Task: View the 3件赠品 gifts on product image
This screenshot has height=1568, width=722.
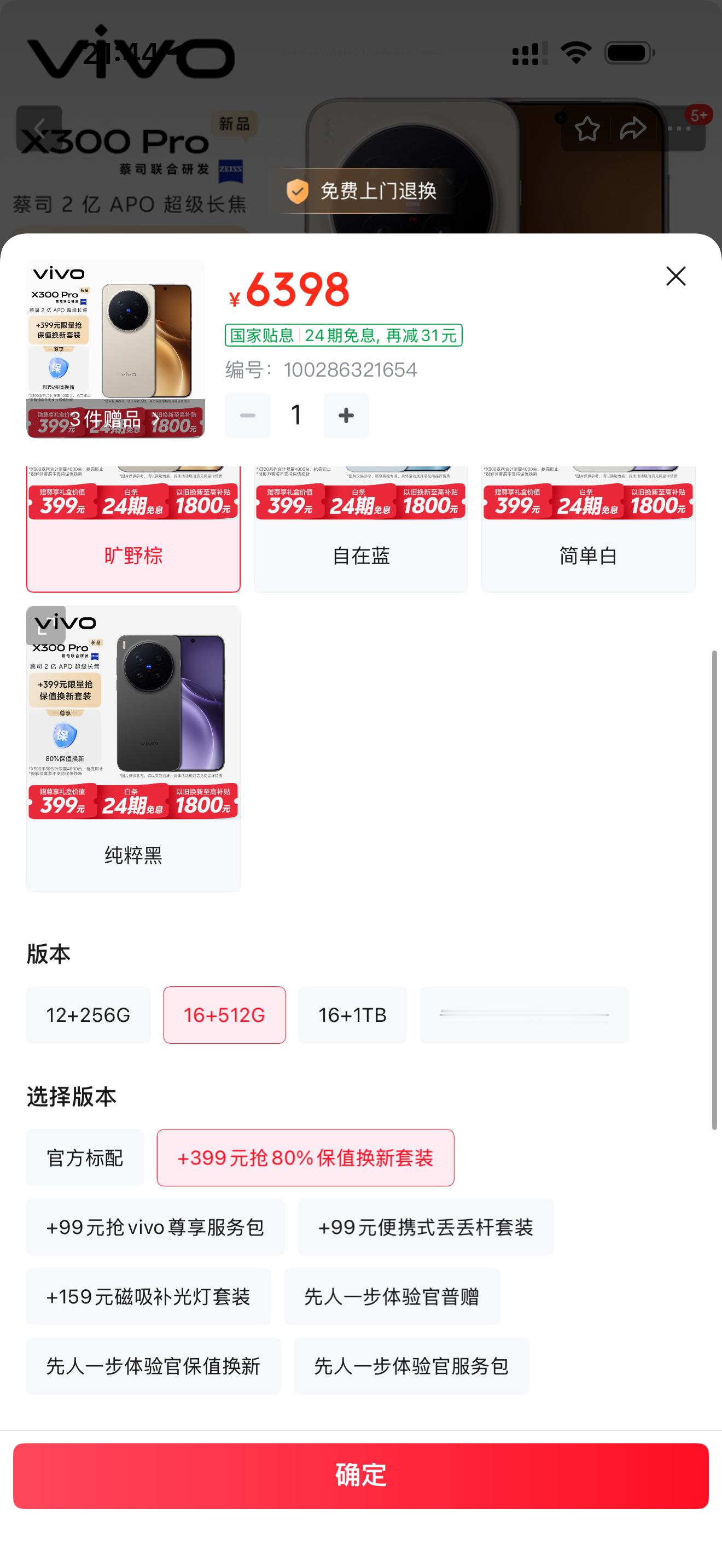Action: click(114, 419)
